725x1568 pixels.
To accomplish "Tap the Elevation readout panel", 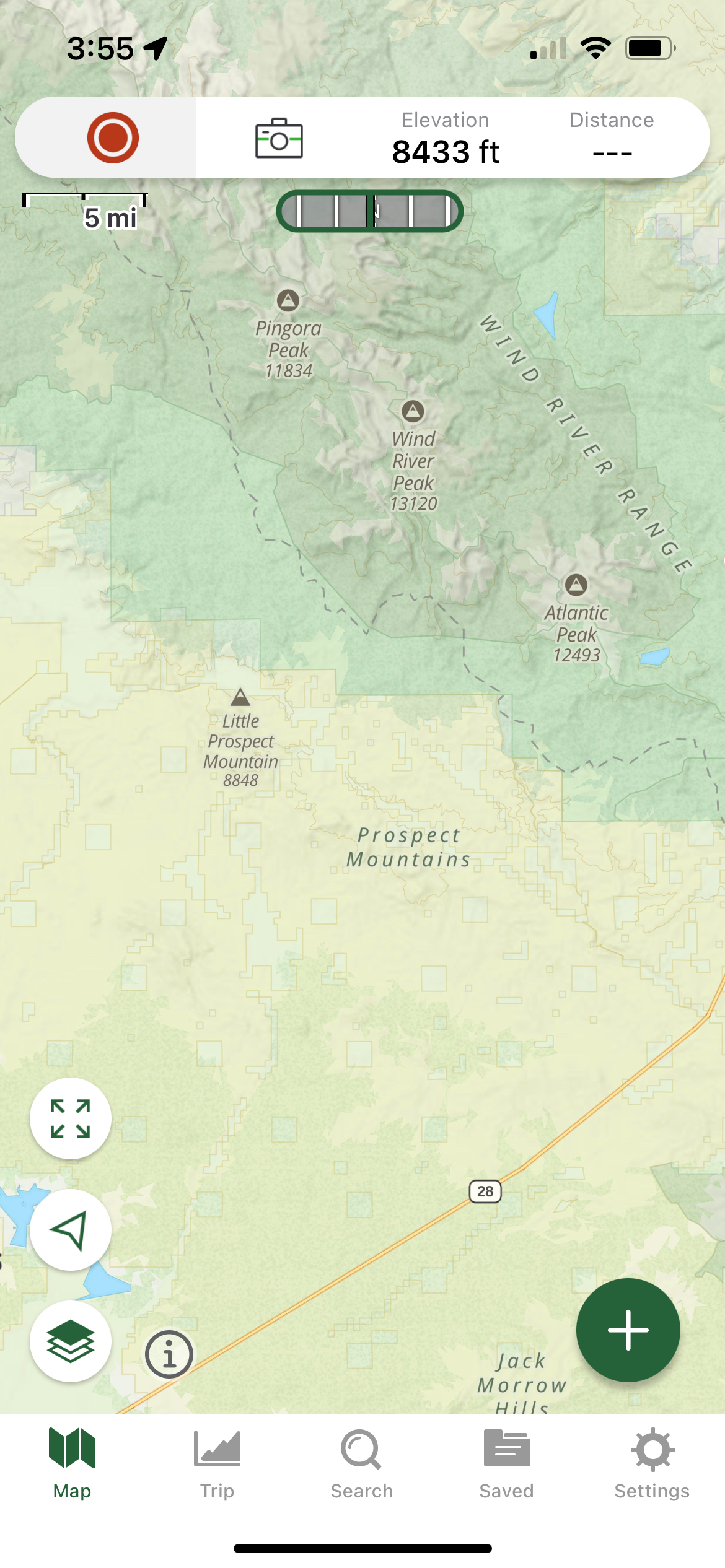I will [446, 137].
